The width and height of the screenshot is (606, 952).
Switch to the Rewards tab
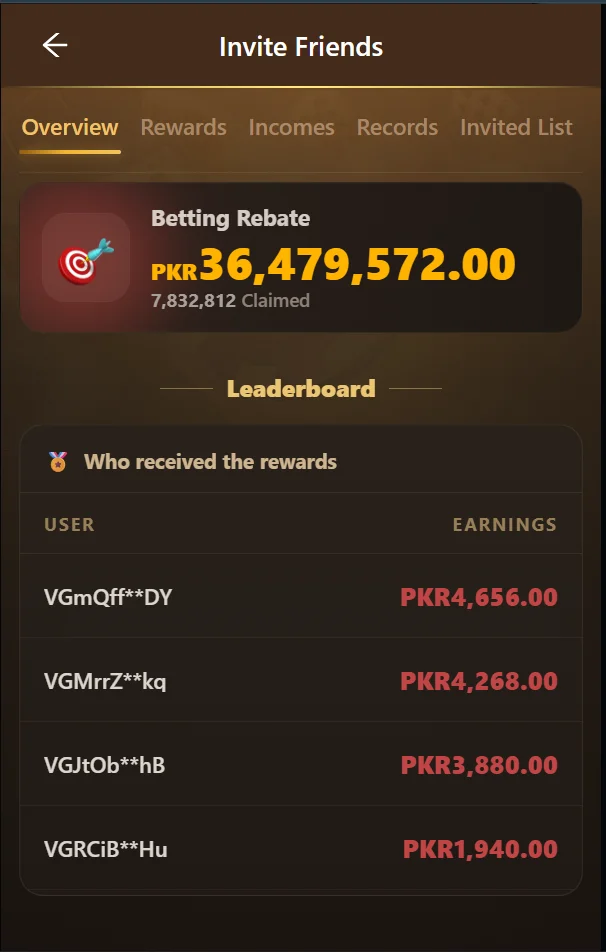pyautogui.click(x=183, y=128)
